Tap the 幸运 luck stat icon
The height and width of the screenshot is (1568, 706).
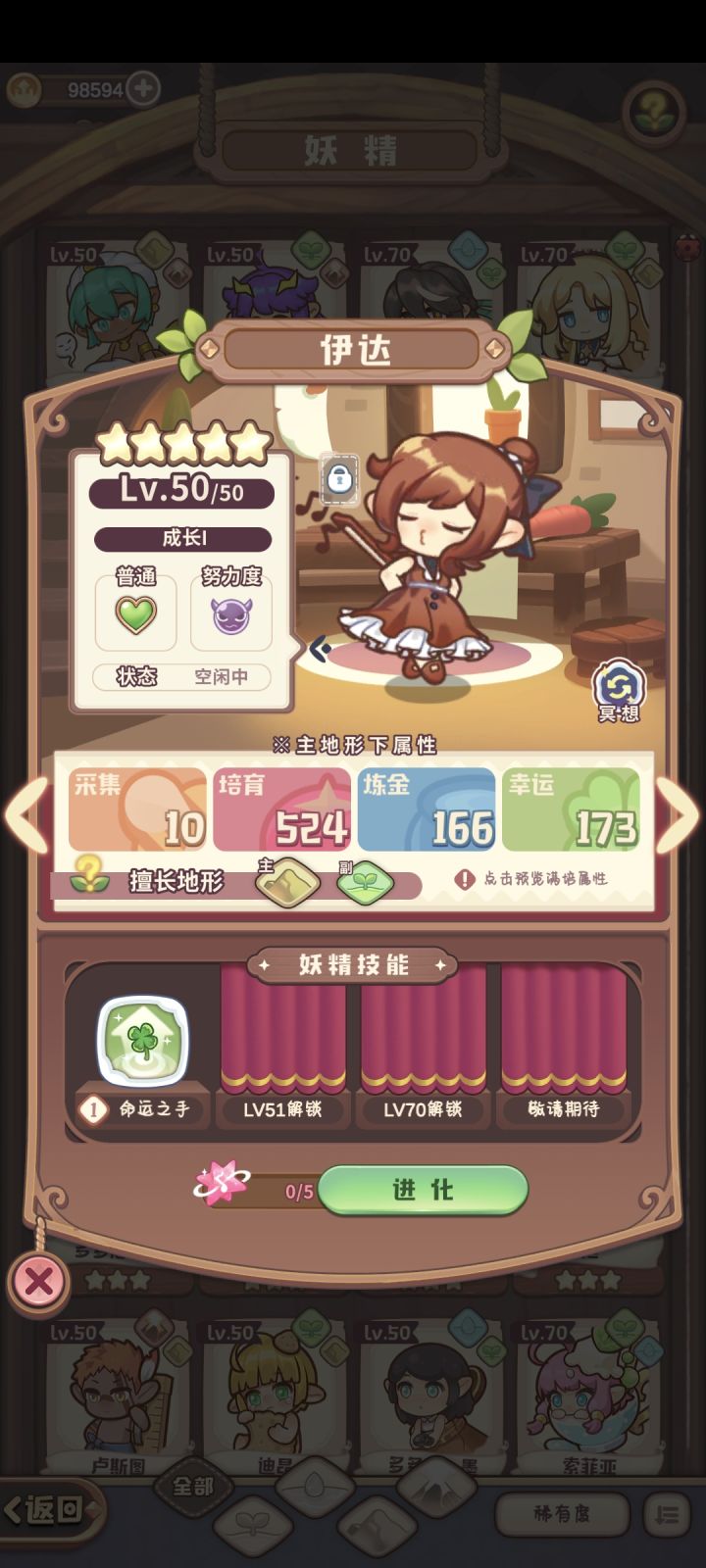571,808
